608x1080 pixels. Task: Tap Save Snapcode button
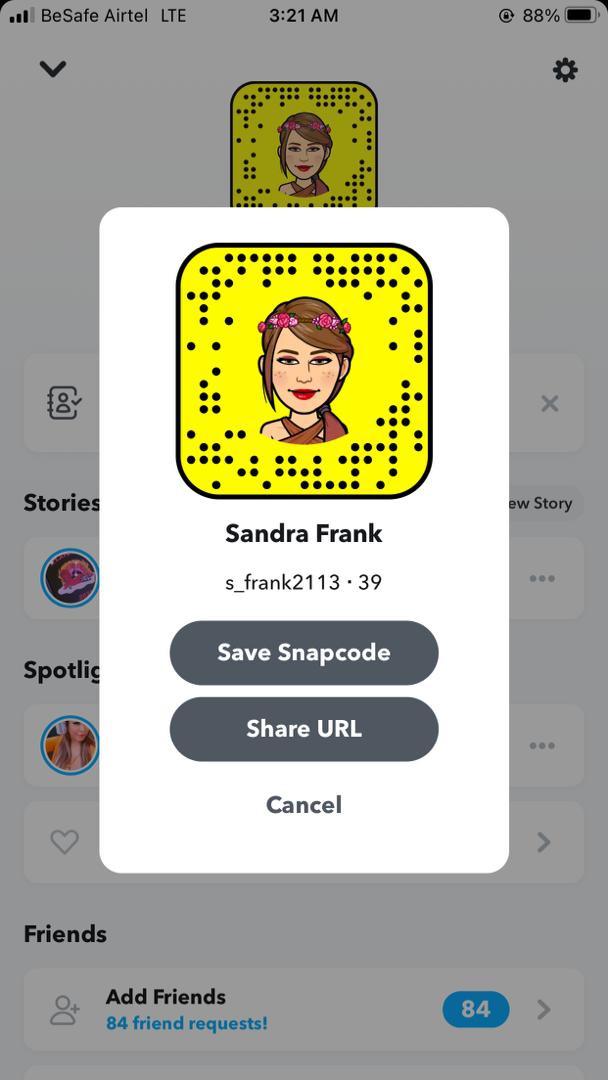point(304,653)
